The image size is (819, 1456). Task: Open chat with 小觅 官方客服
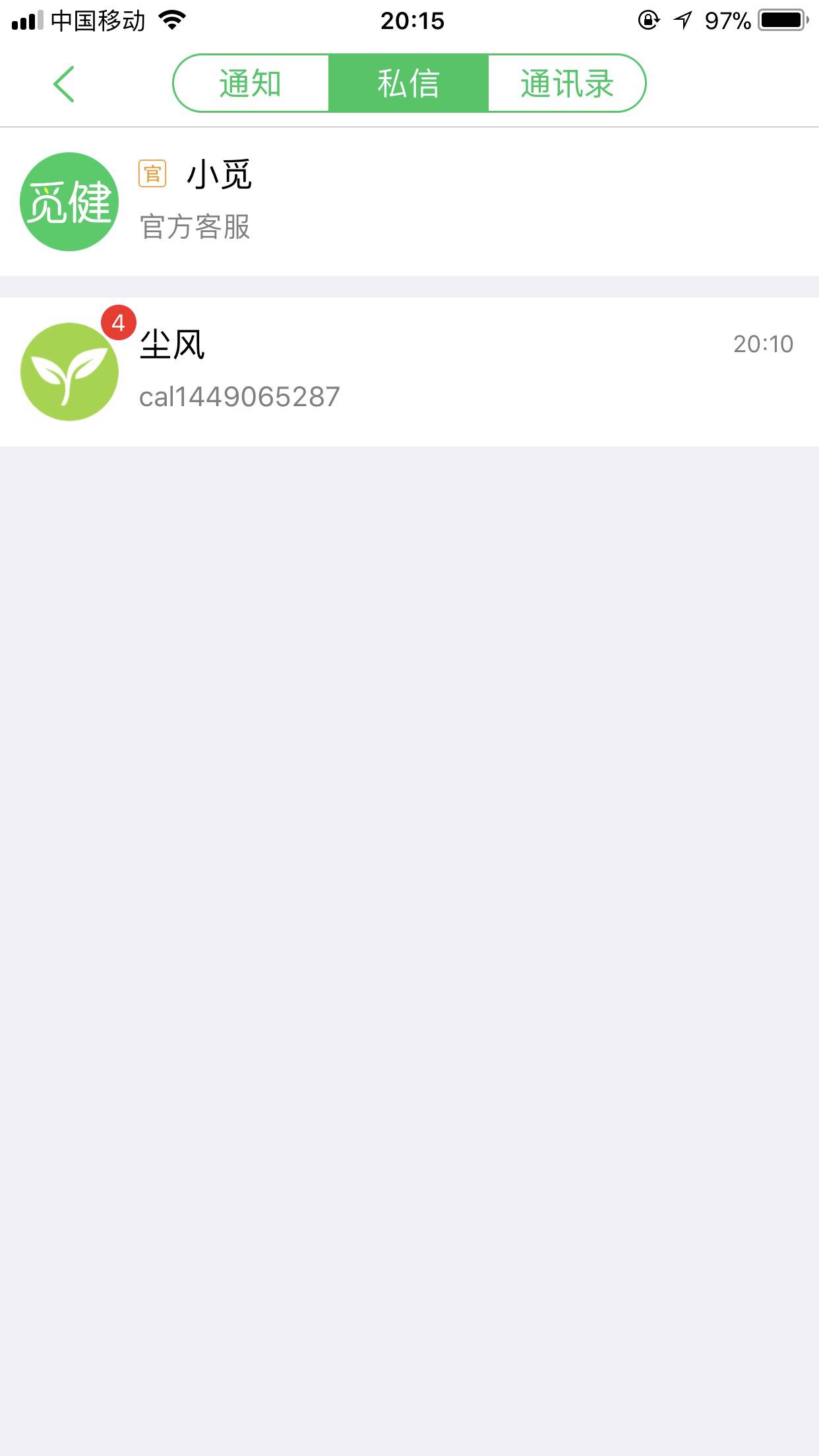409,201
